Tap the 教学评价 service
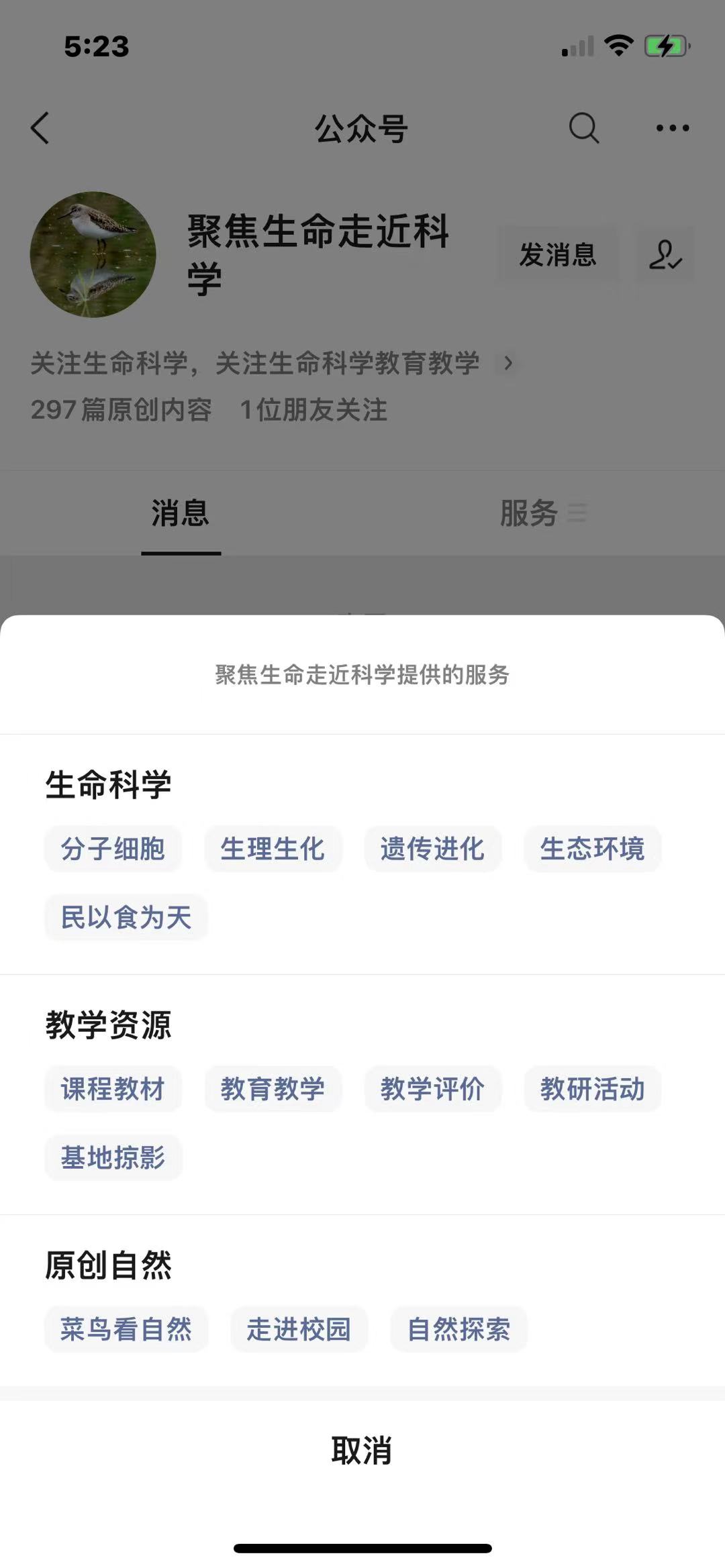 tap(432, 1089)
